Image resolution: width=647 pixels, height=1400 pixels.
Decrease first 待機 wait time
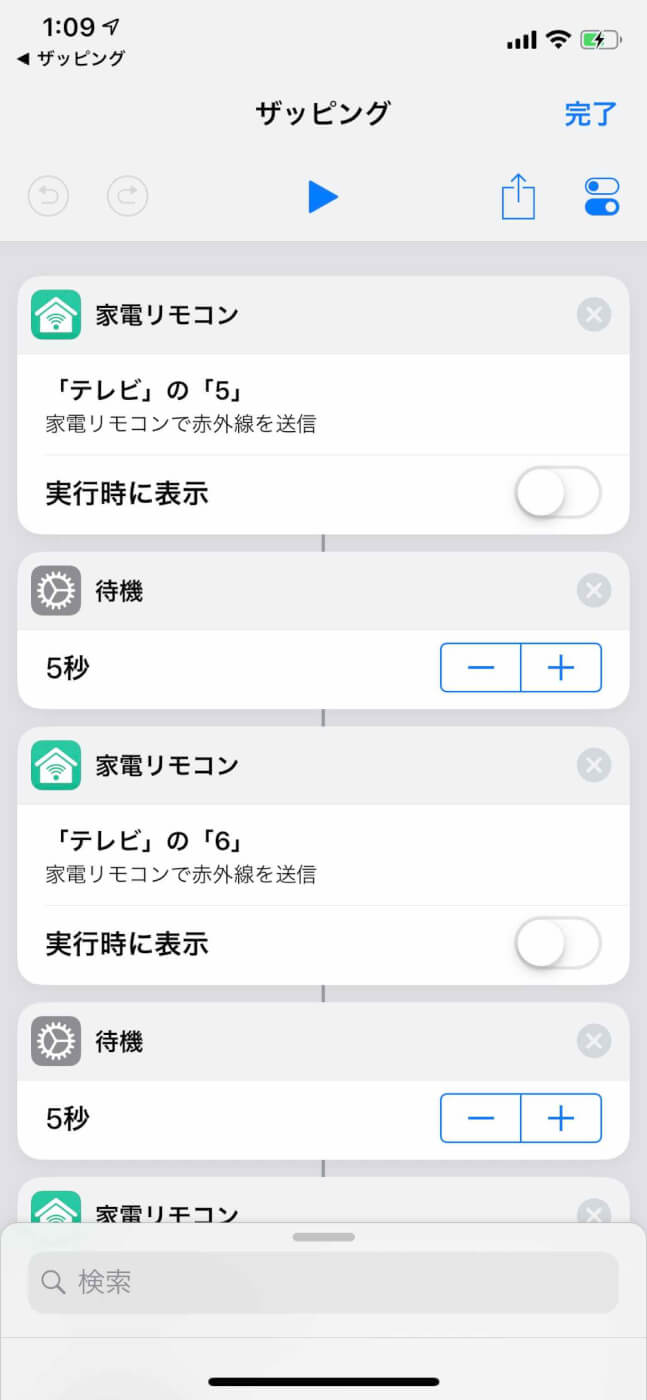481,668
